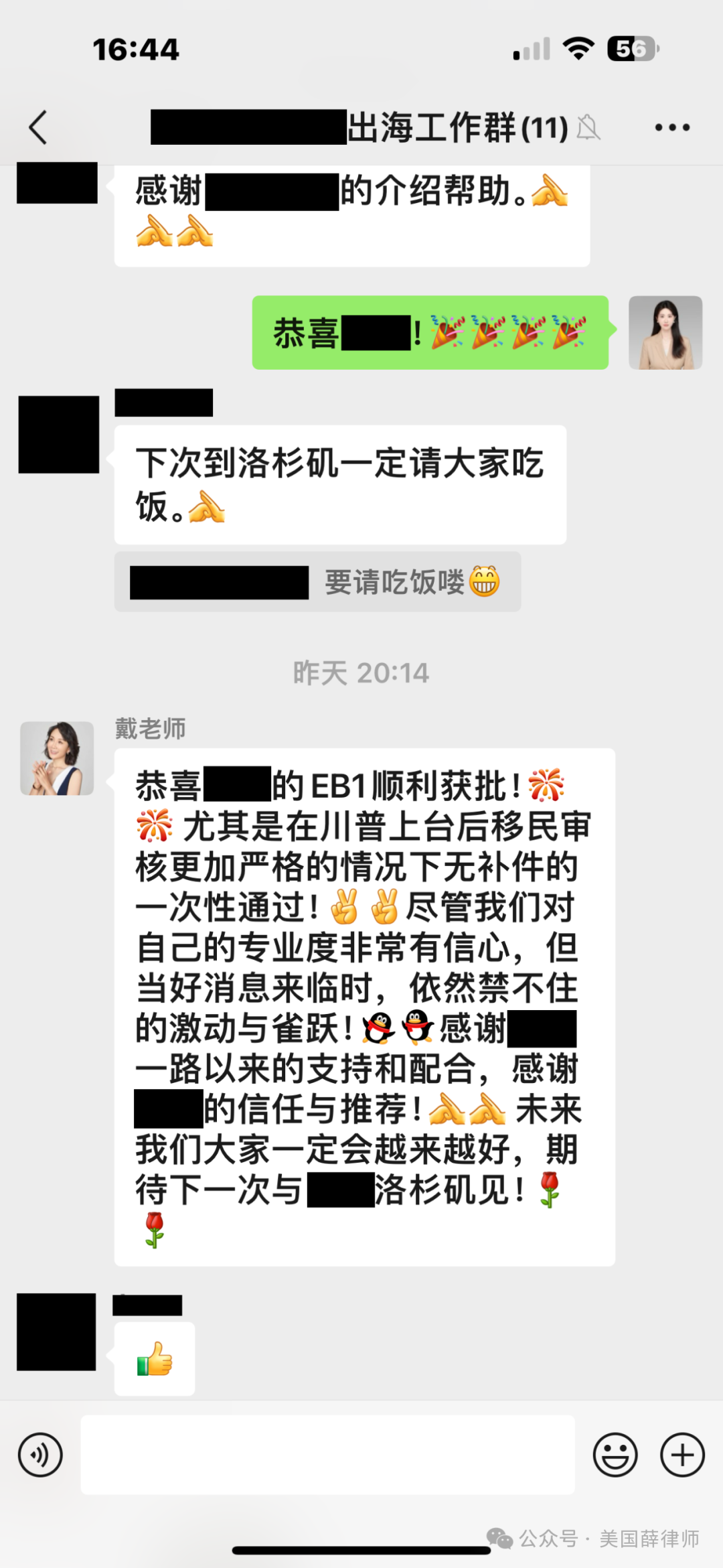The width and height of the screenshot is (723, 1568).
Task: Open my own avatar beside green message
Action: (665, 332)
